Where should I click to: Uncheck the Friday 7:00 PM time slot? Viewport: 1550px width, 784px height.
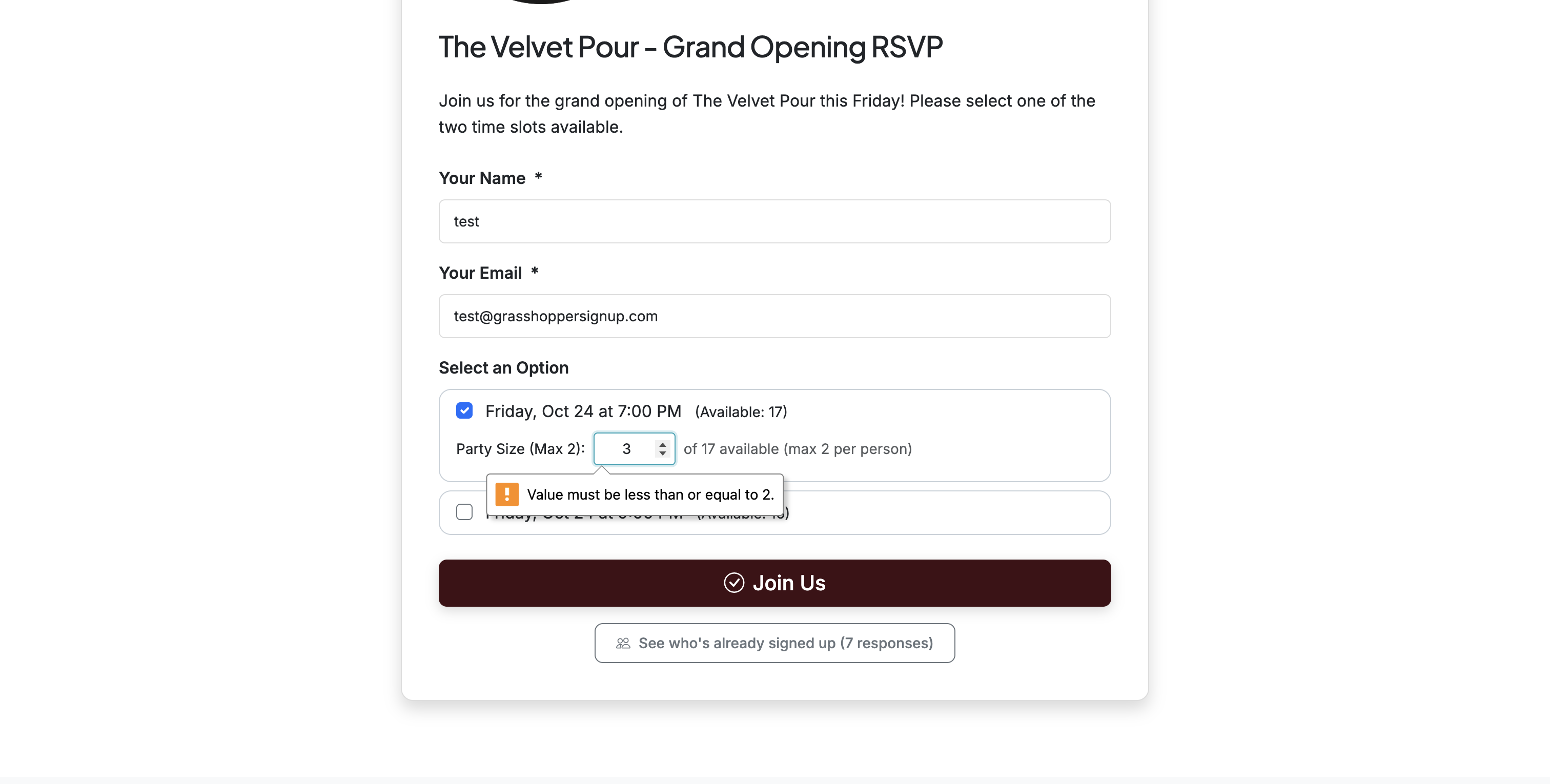pos(464,411)
